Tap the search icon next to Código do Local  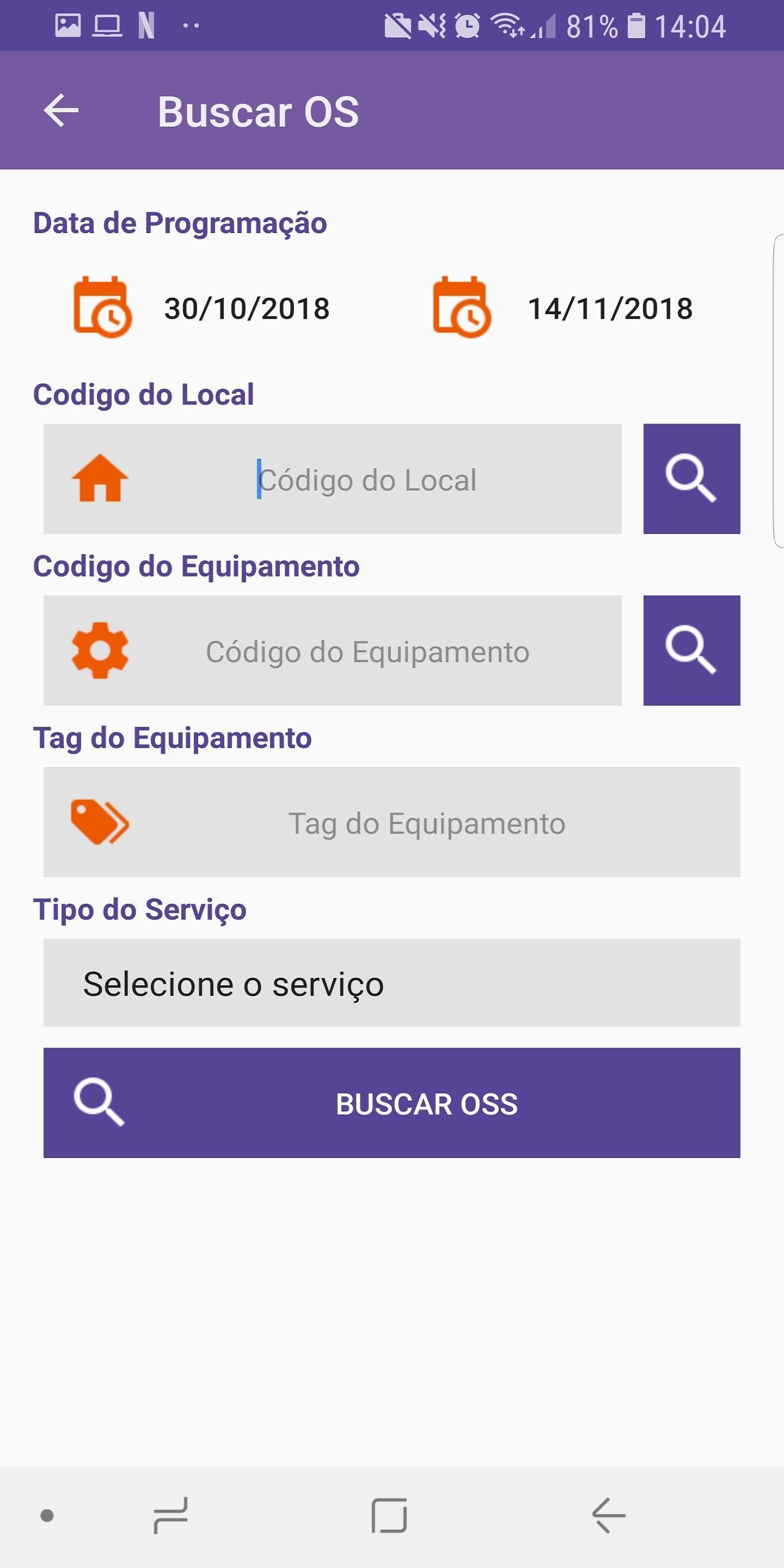[691, 479]
